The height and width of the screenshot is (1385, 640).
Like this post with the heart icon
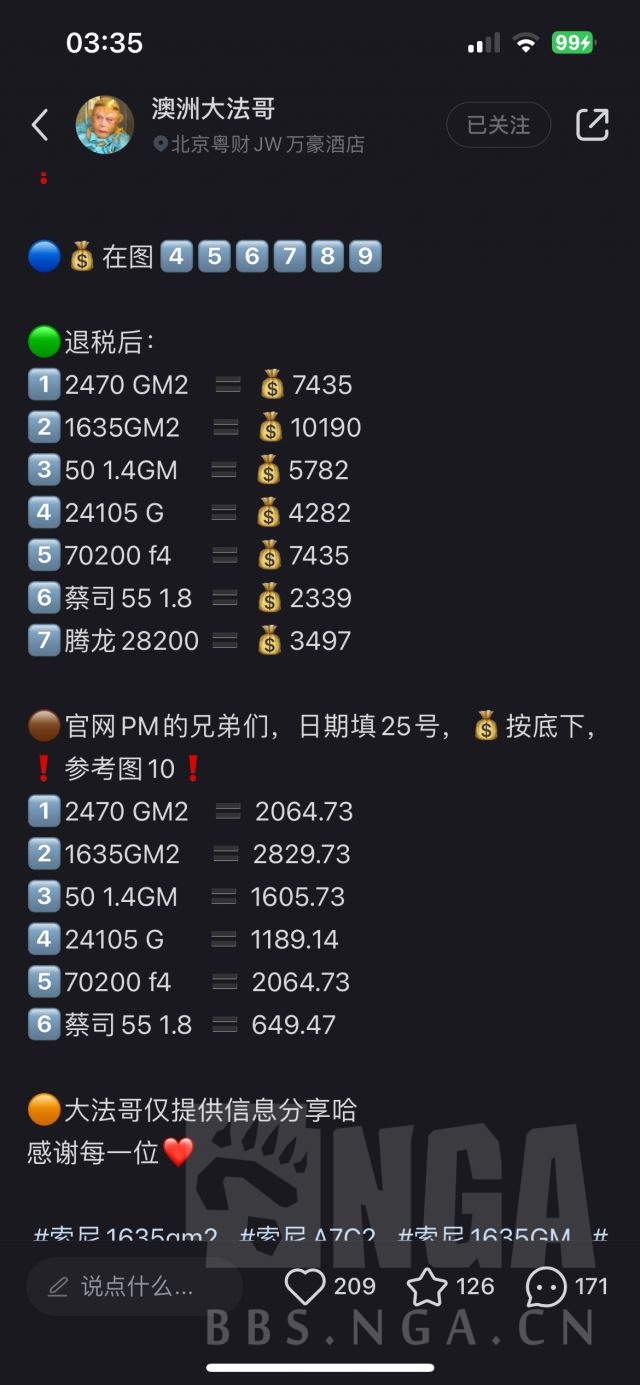(x=305, y=1286)
